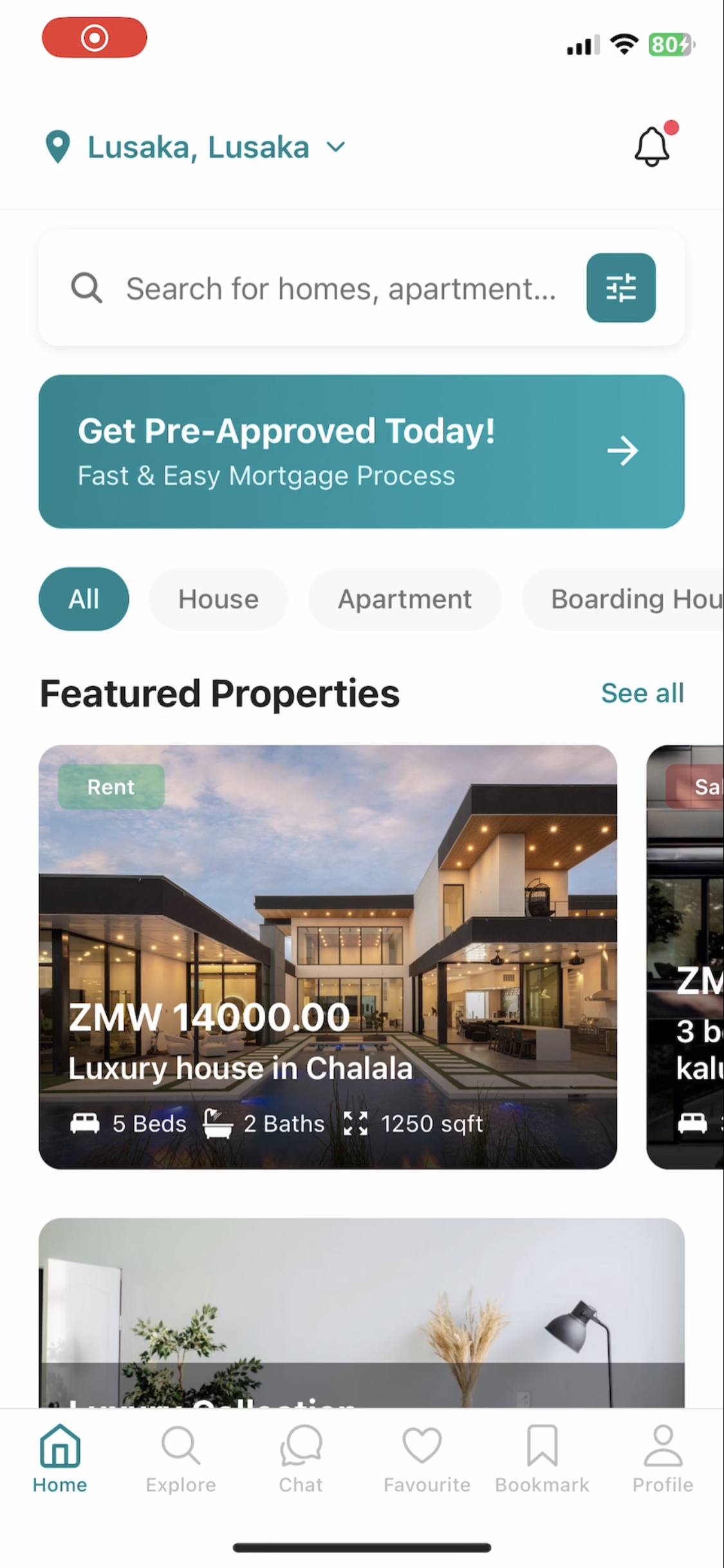Open the Get Pre-Approved Today banner
724x1568 pixels.
pos(361,451)
